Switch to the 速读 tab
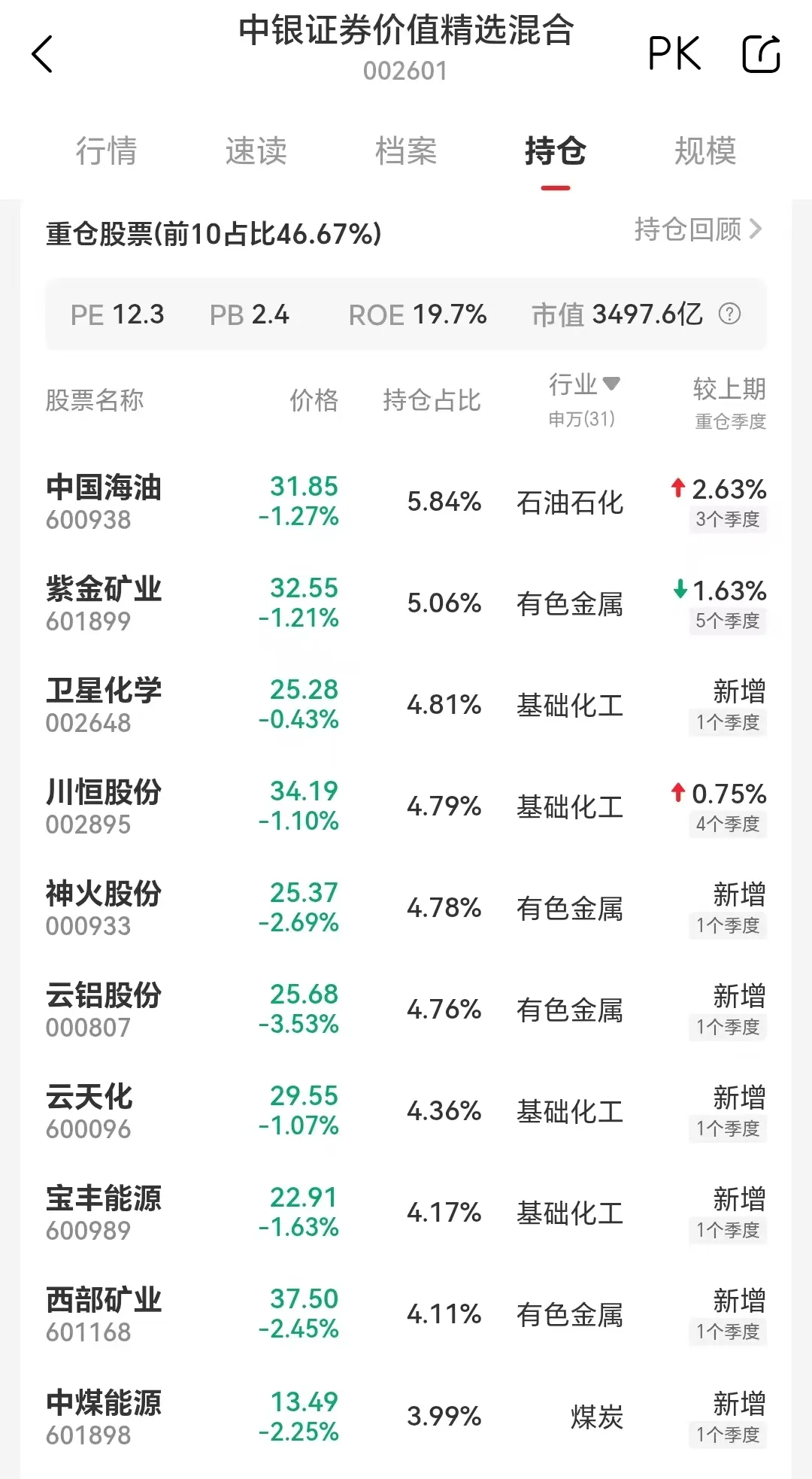 (256, 150)
